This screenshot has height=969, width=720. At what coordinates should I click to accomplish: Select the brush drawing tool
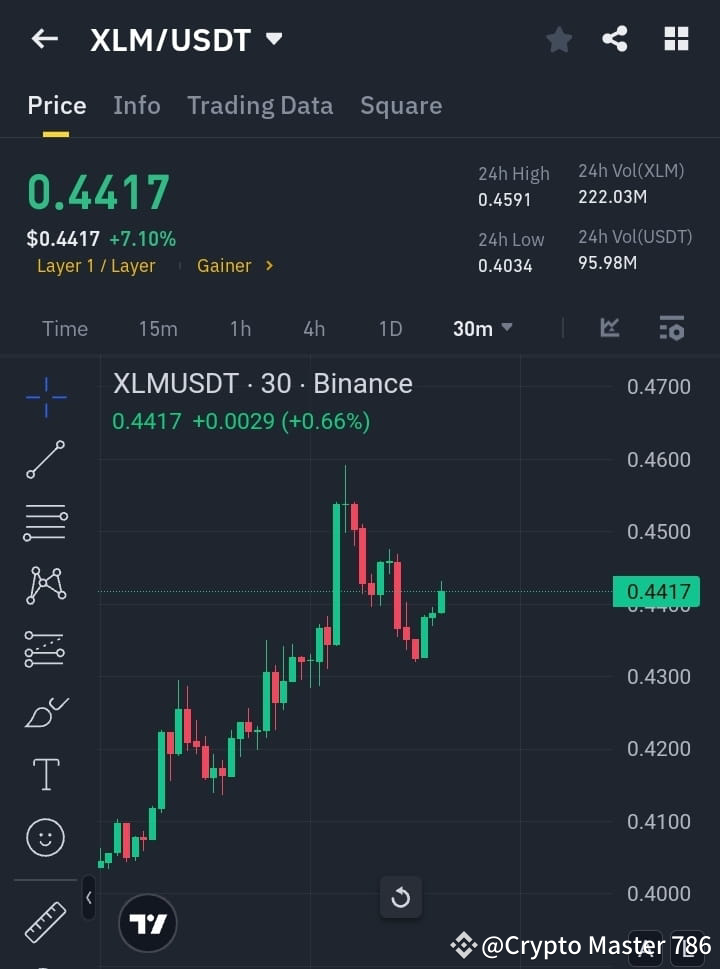tap(45, 711)
